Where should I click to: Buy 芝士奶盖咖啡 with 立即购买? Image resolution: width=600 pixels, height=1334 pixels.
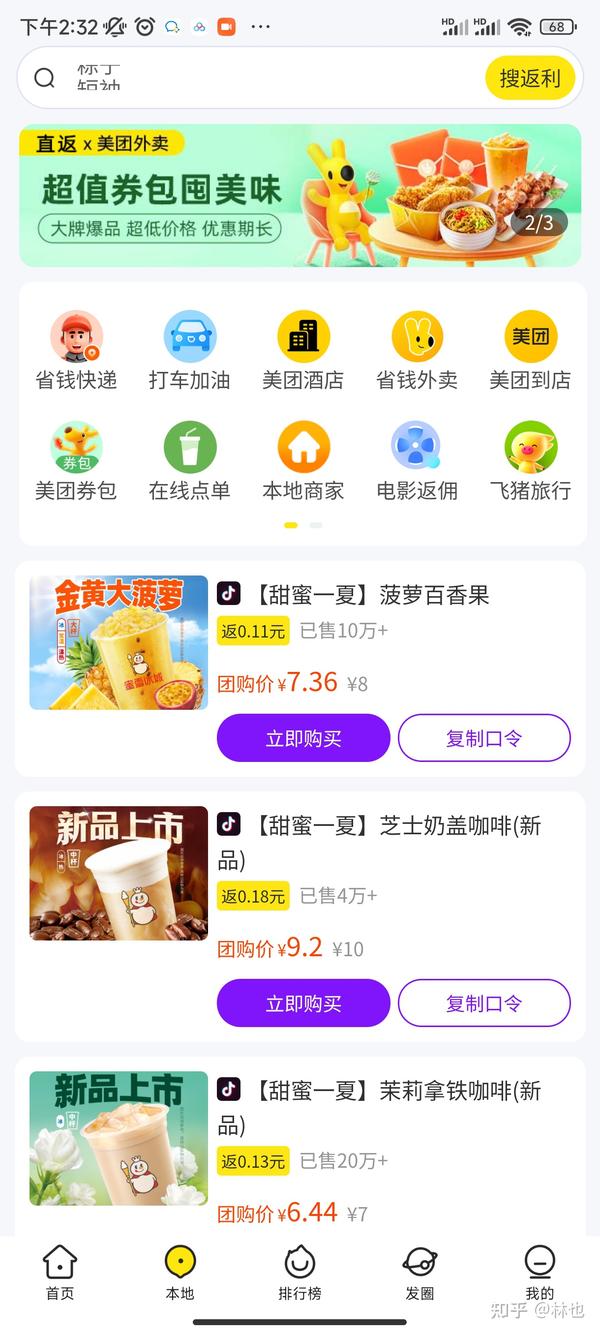point(303,1003)
